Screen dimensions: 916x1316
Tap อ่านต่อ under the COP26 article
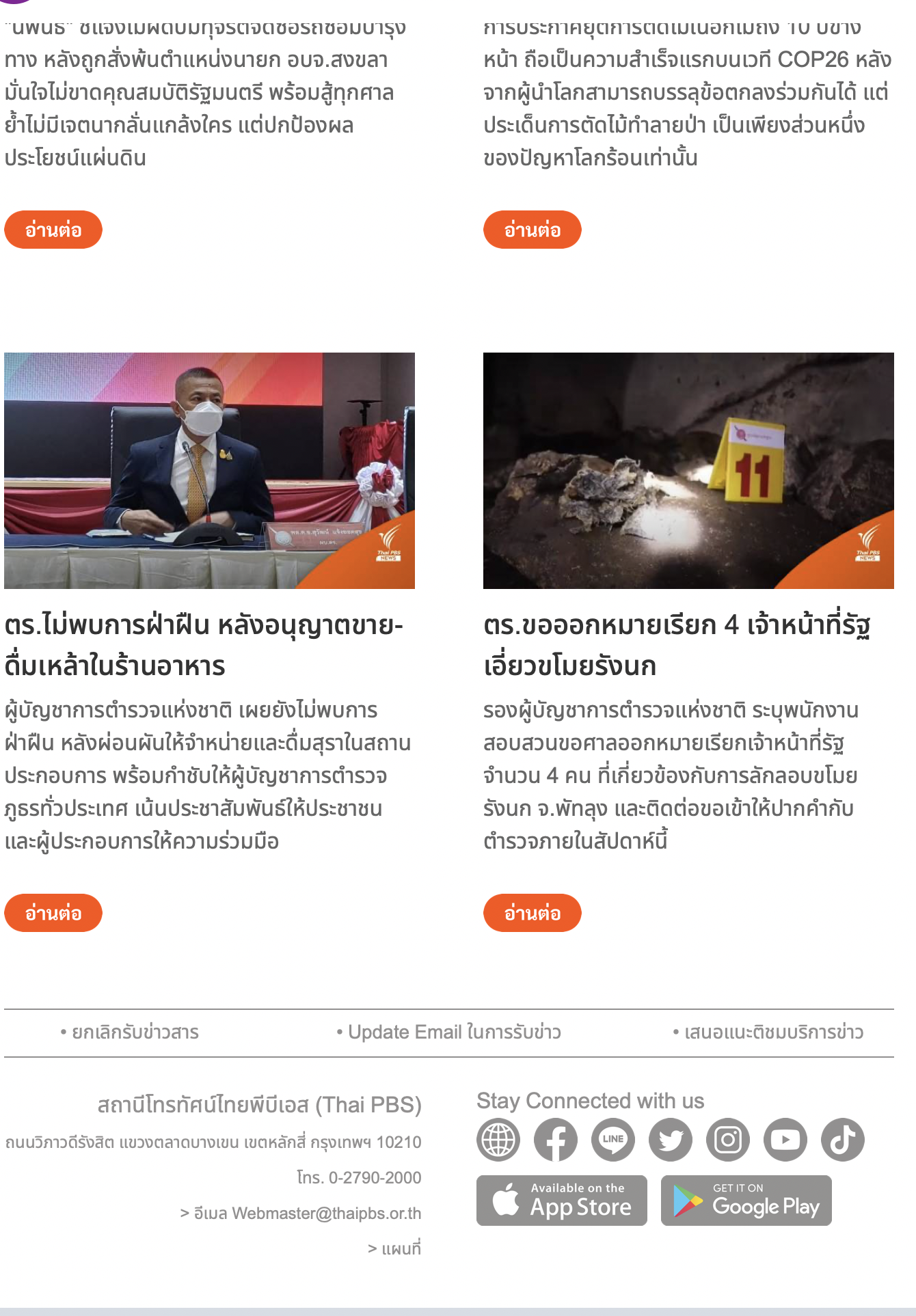tap(532, 230)
